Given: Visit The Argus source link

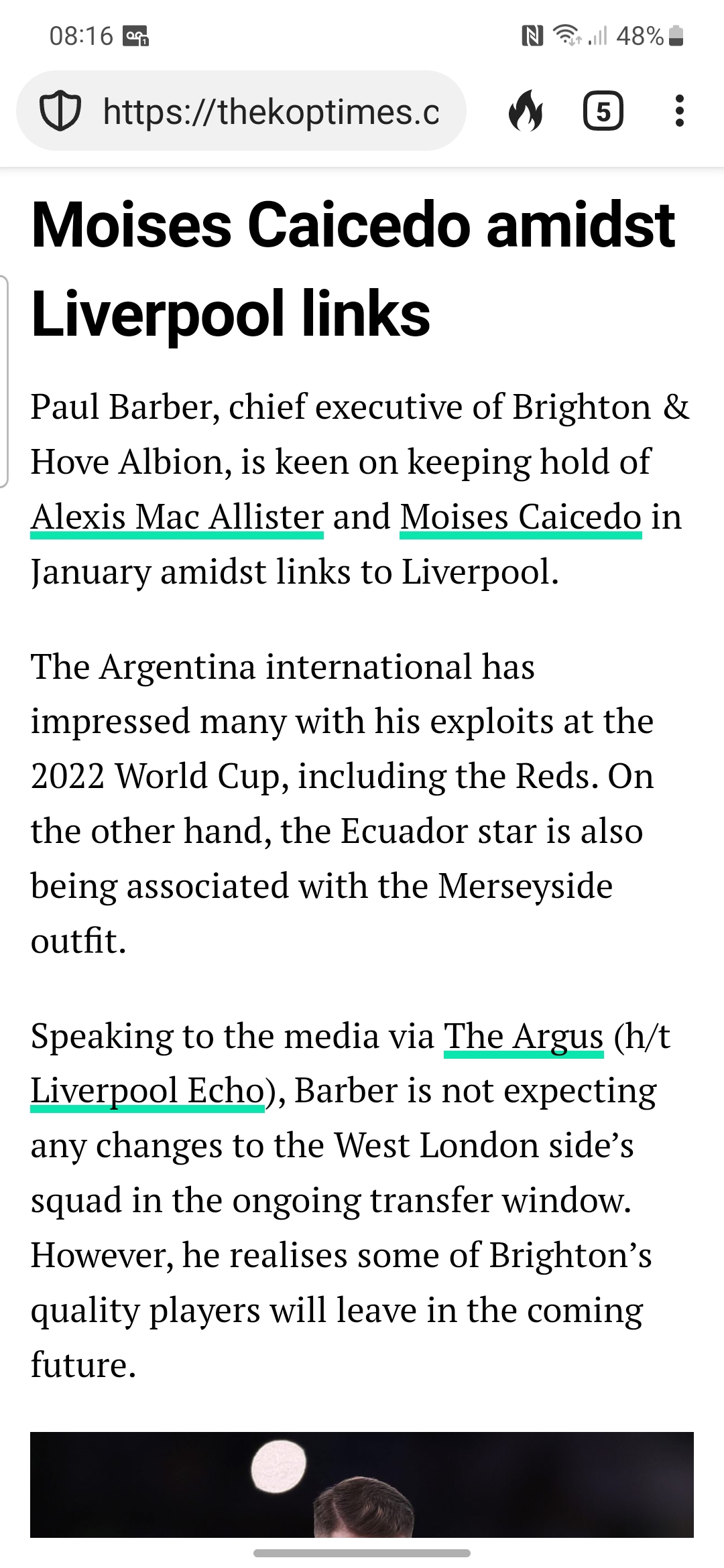Looking at the screenshot, I should [524, 1037].
